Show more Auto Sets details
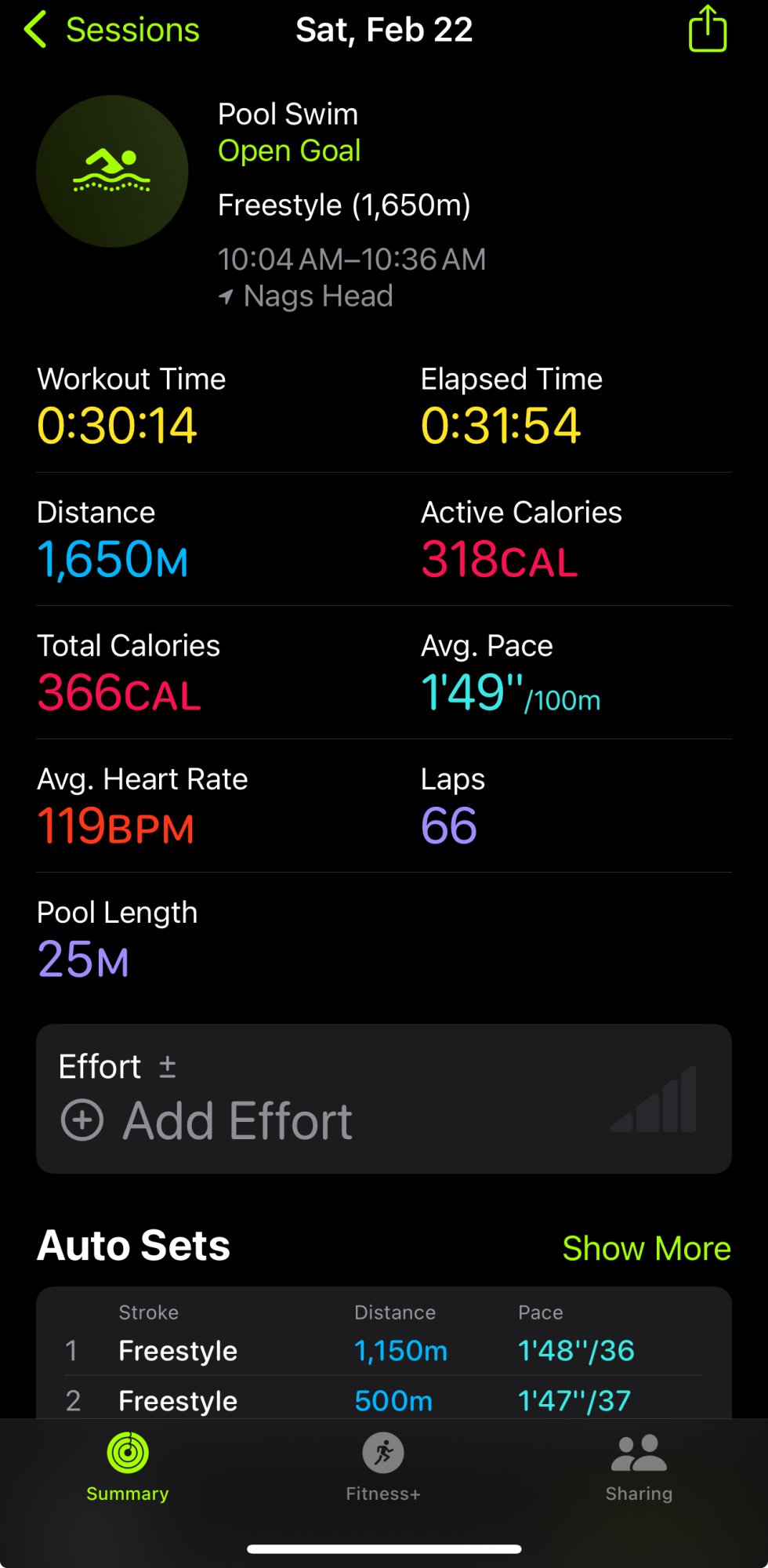The image size is (768, 1568). click(646, 1248)
